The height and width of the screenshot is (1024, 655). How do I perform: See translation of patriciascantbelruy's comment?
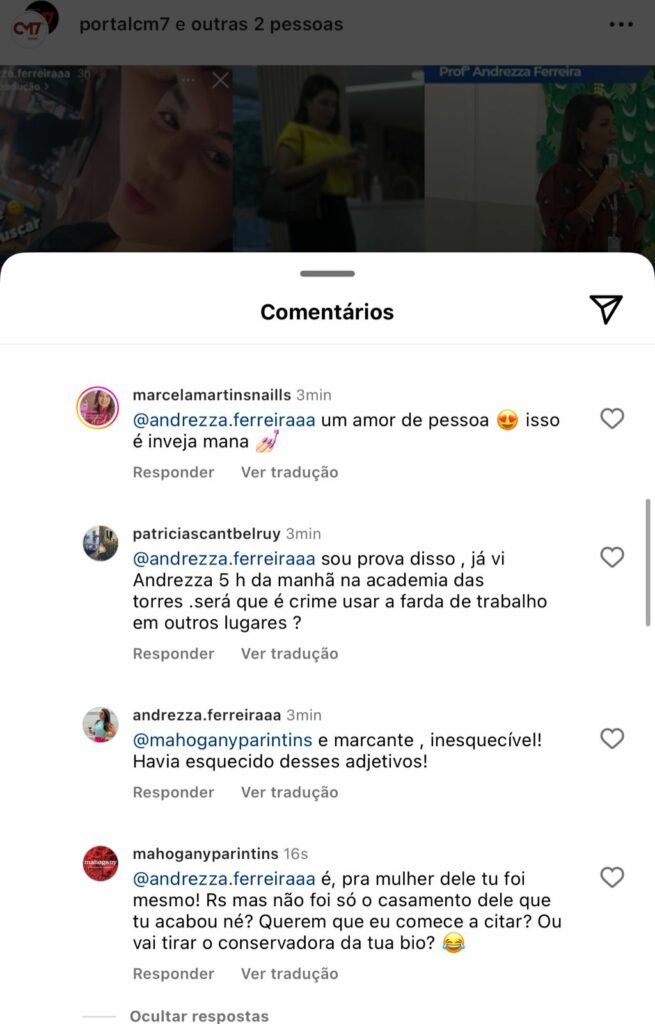[289, 653]
